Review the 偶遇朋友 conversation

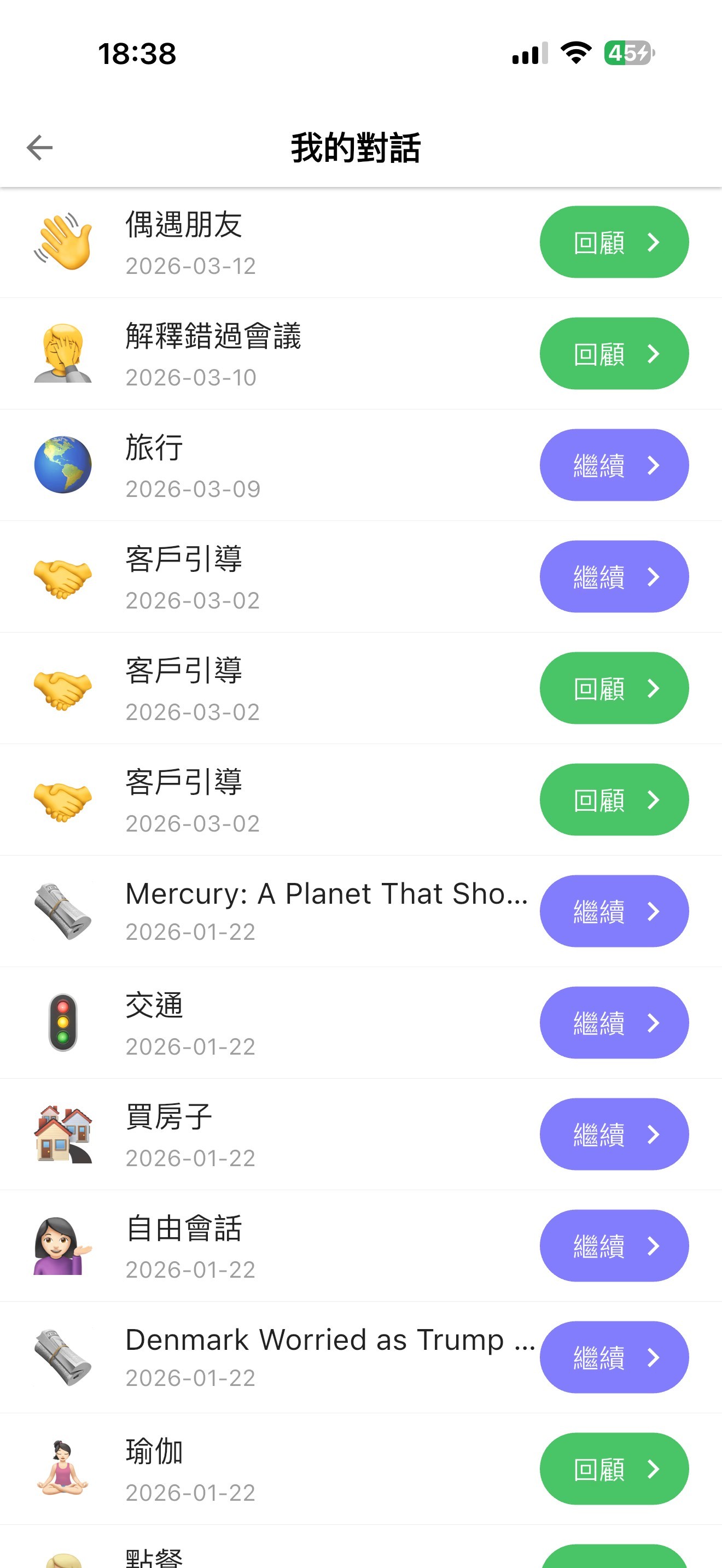point(614,242)
